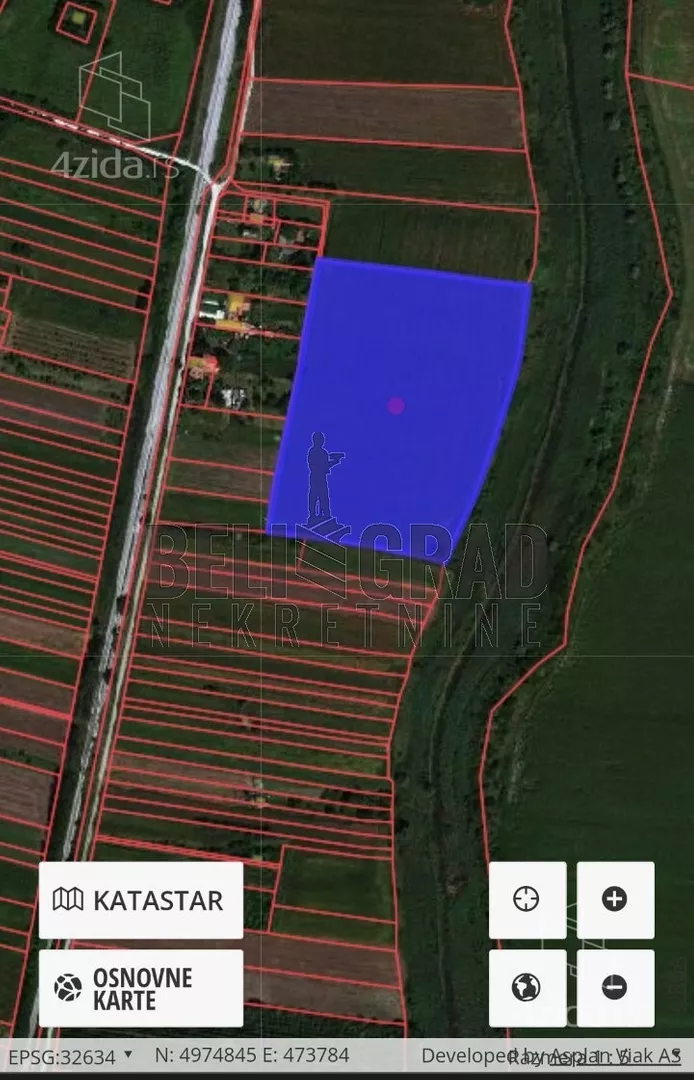Open the KATASTAR layers button
The width and height of the screenshot is (694, 1080).
140,899
